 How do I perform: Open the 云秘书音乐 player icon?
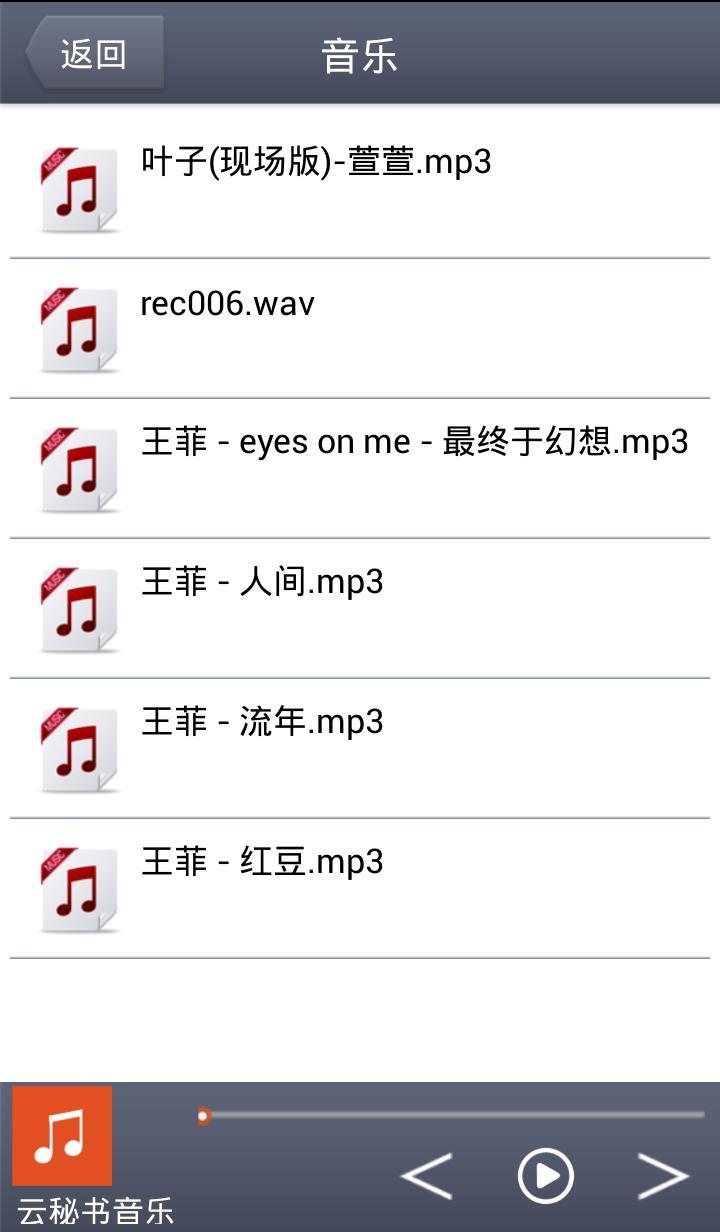point(62,1136)
